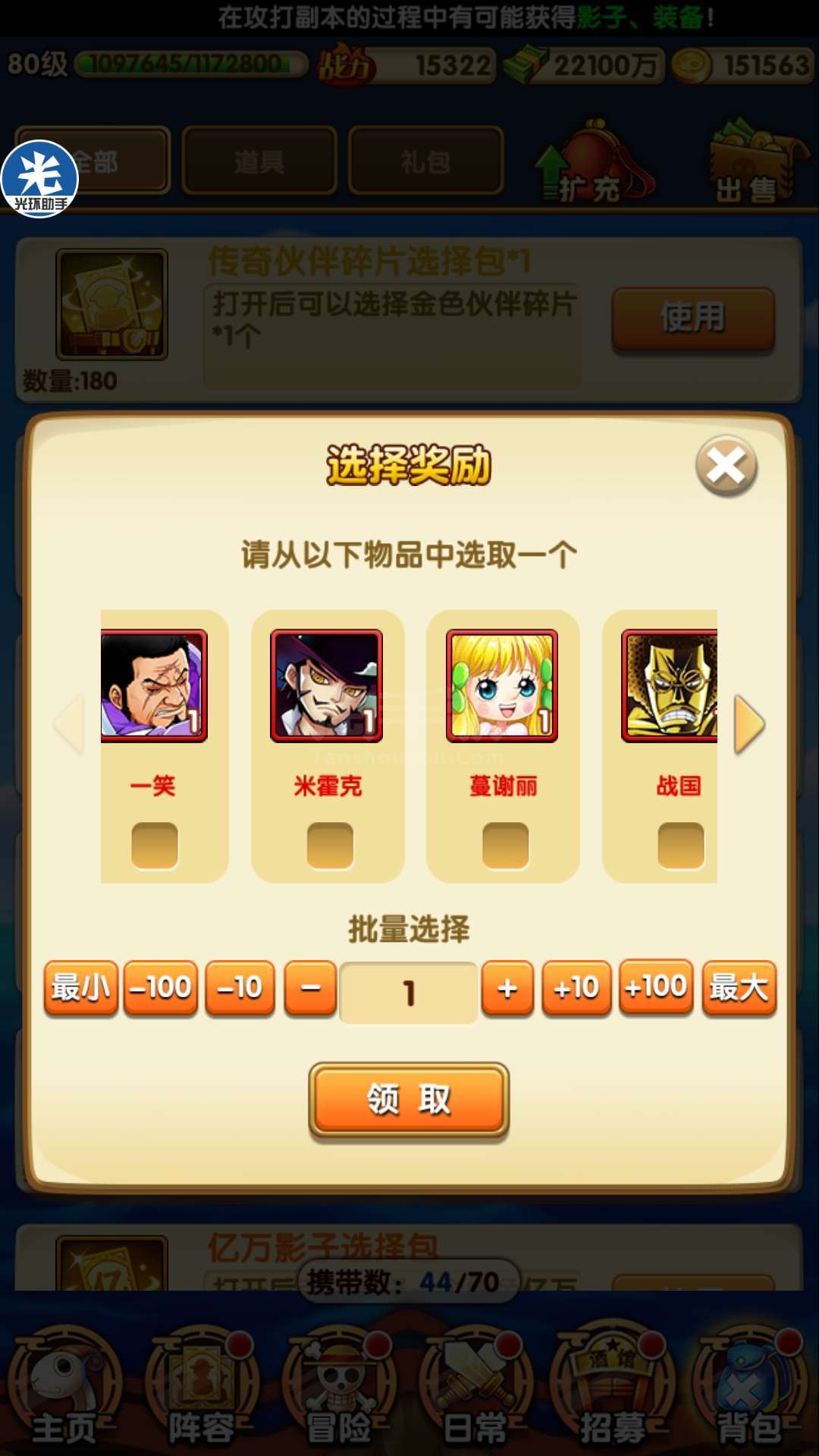
Task: Show next rewards with the right arrow
Action: click(x=750, y=725)
